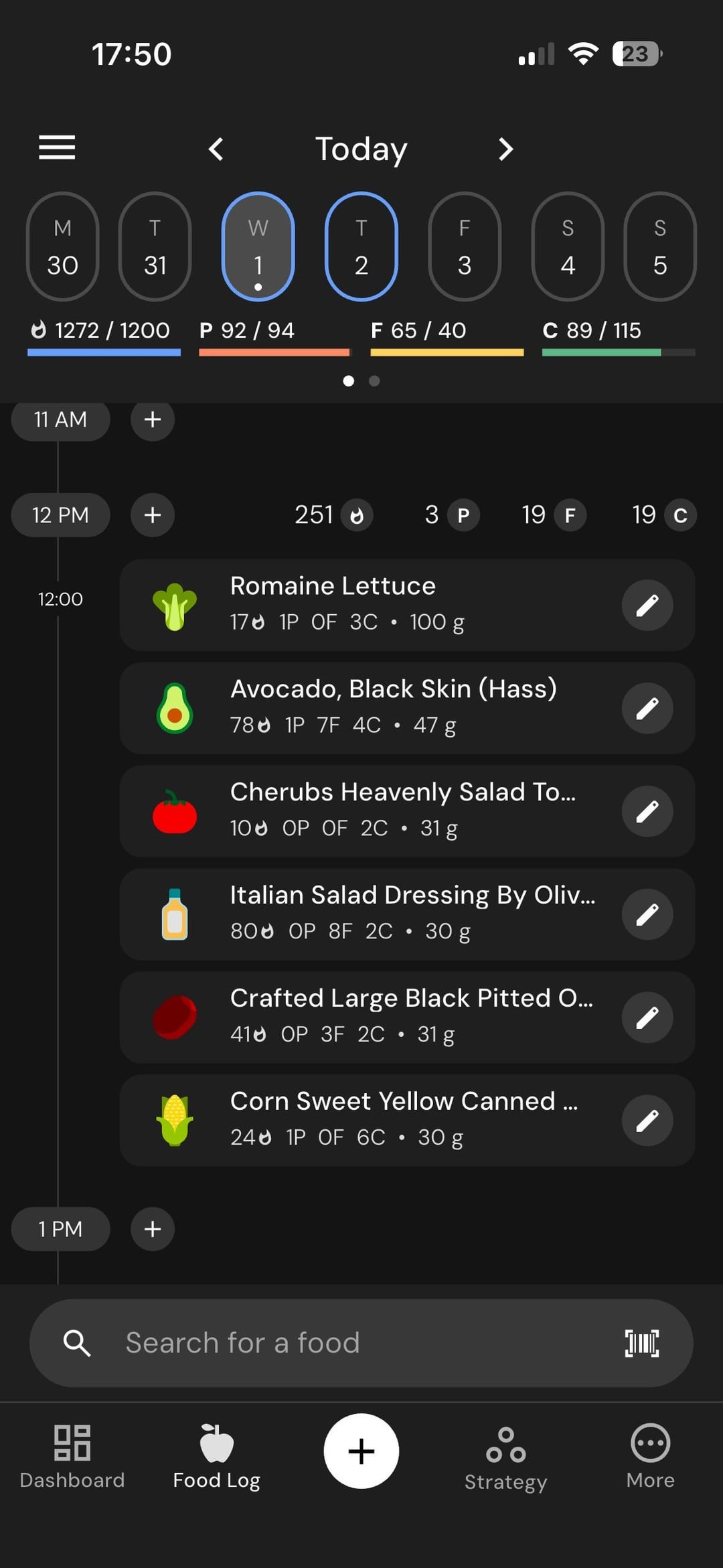Select Saturday 4 in the week strip
723x1568 pixels.
click(x=568, y=246)
